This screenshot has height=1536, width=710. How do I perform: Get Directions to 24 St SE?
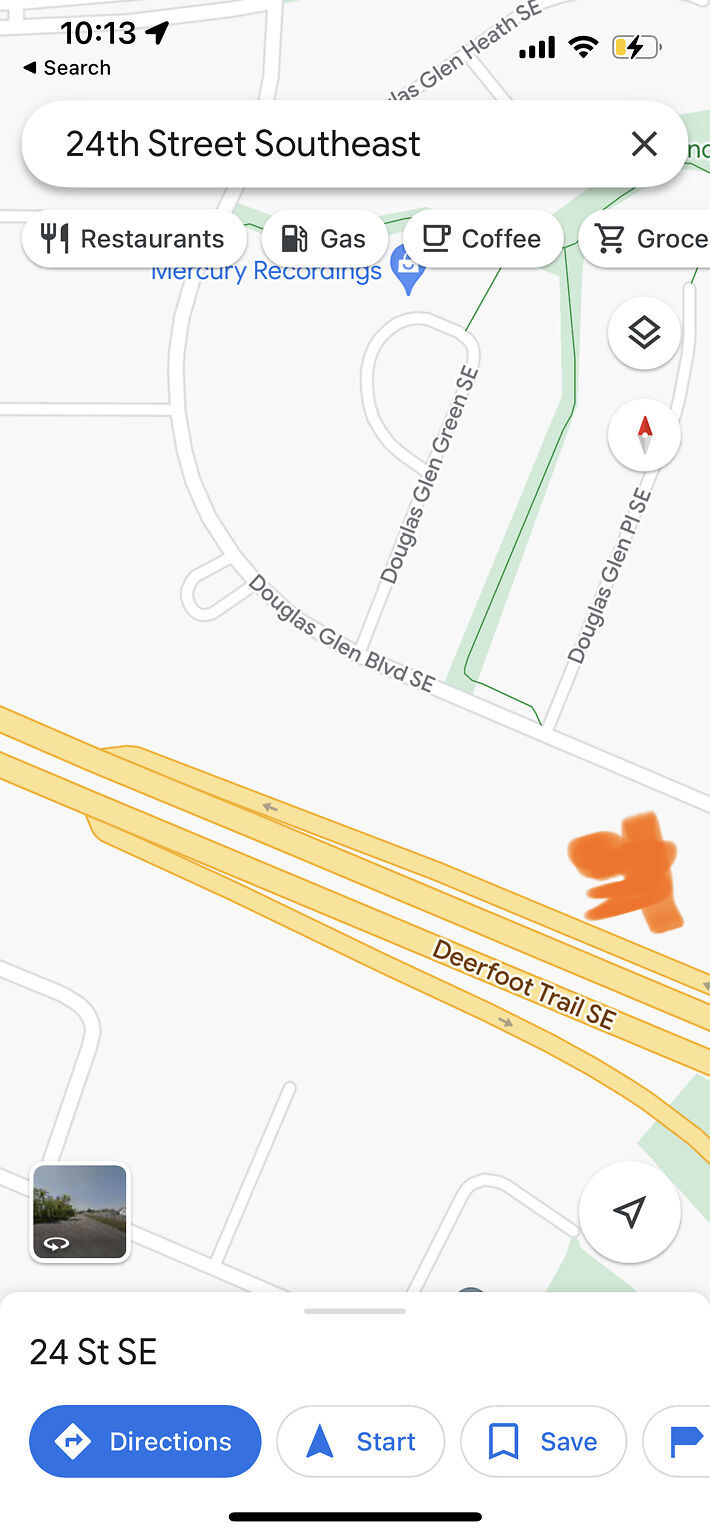145,1441
